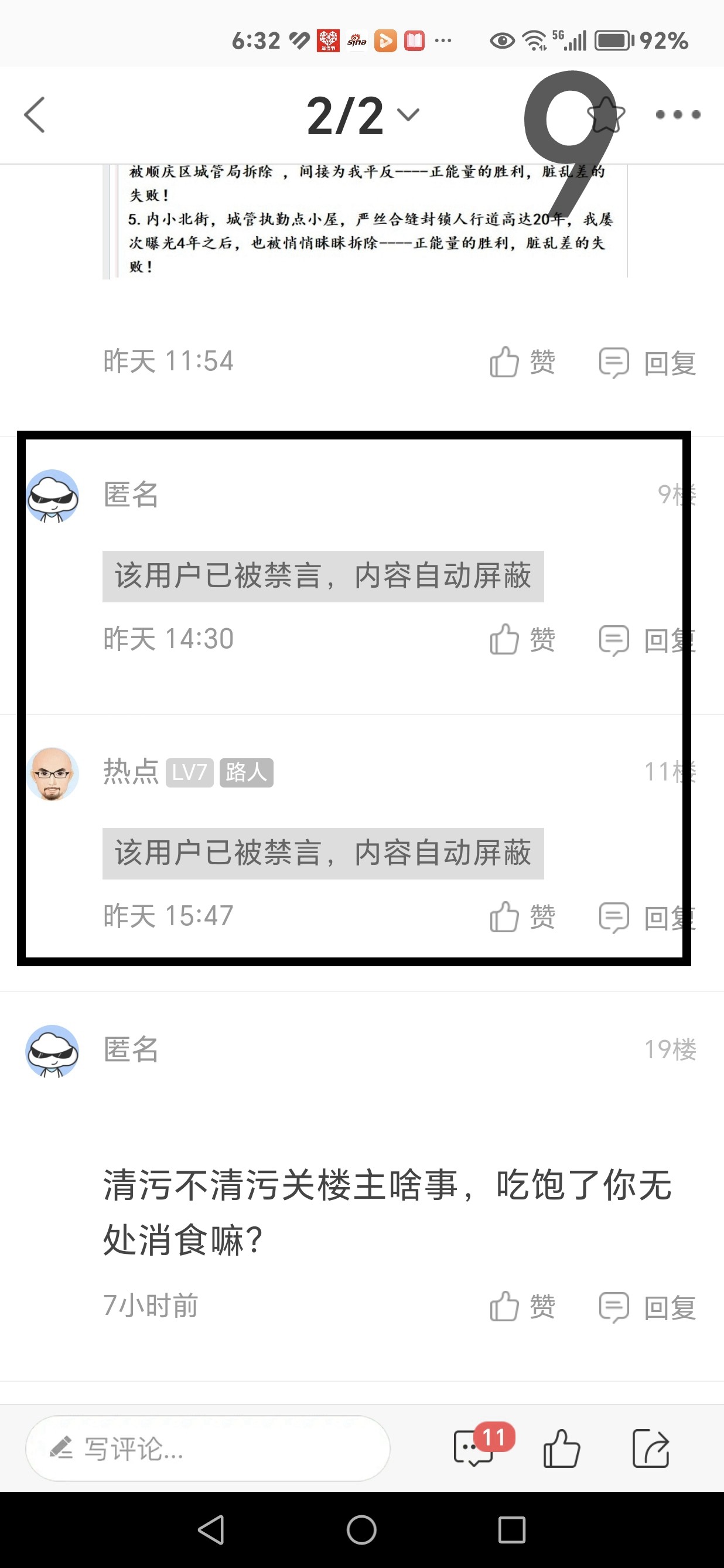Tap the system home button

(x=361, y=1530)
